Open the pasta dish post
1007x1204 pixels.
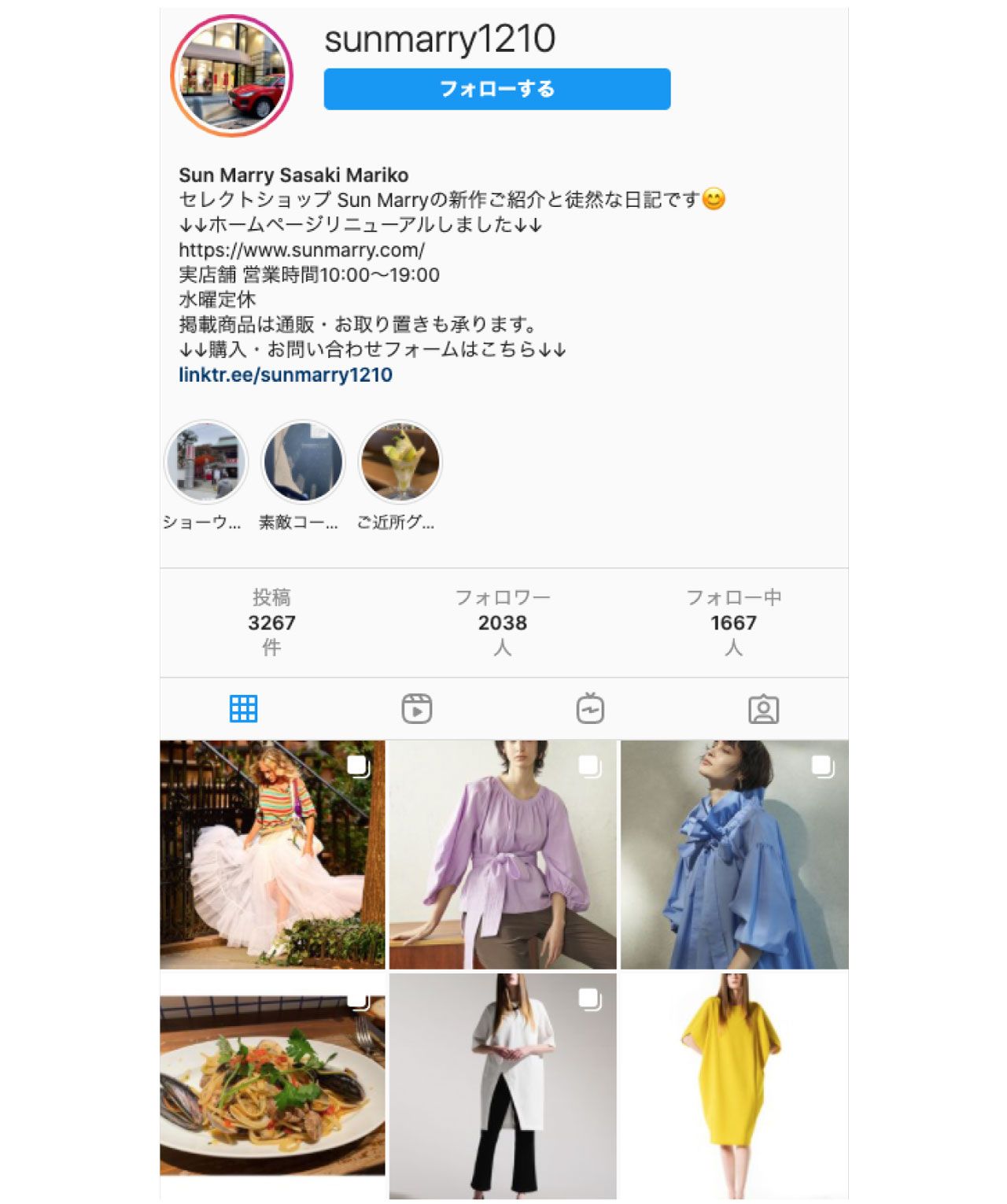coord(272,1086)
